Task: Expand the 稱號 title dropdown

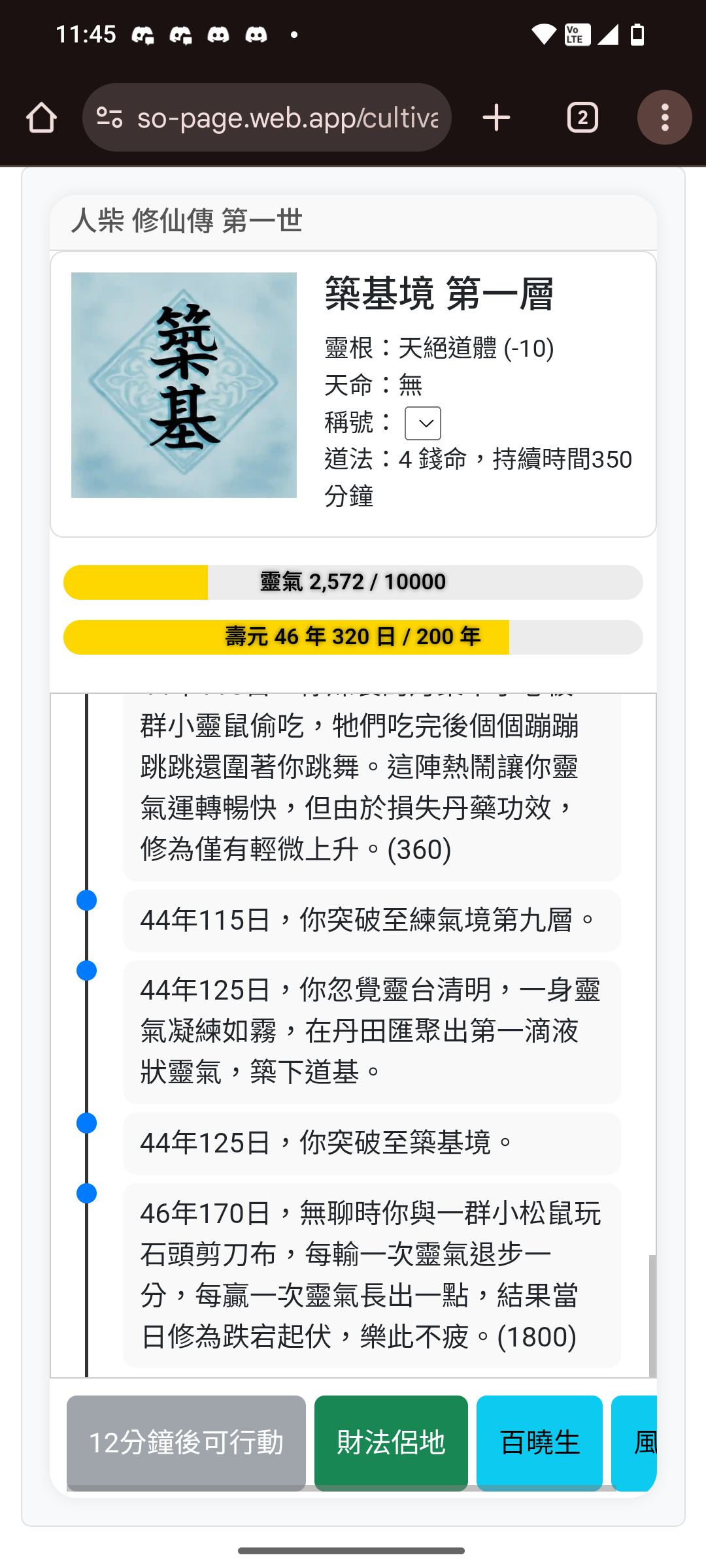Action: [423, 423]
